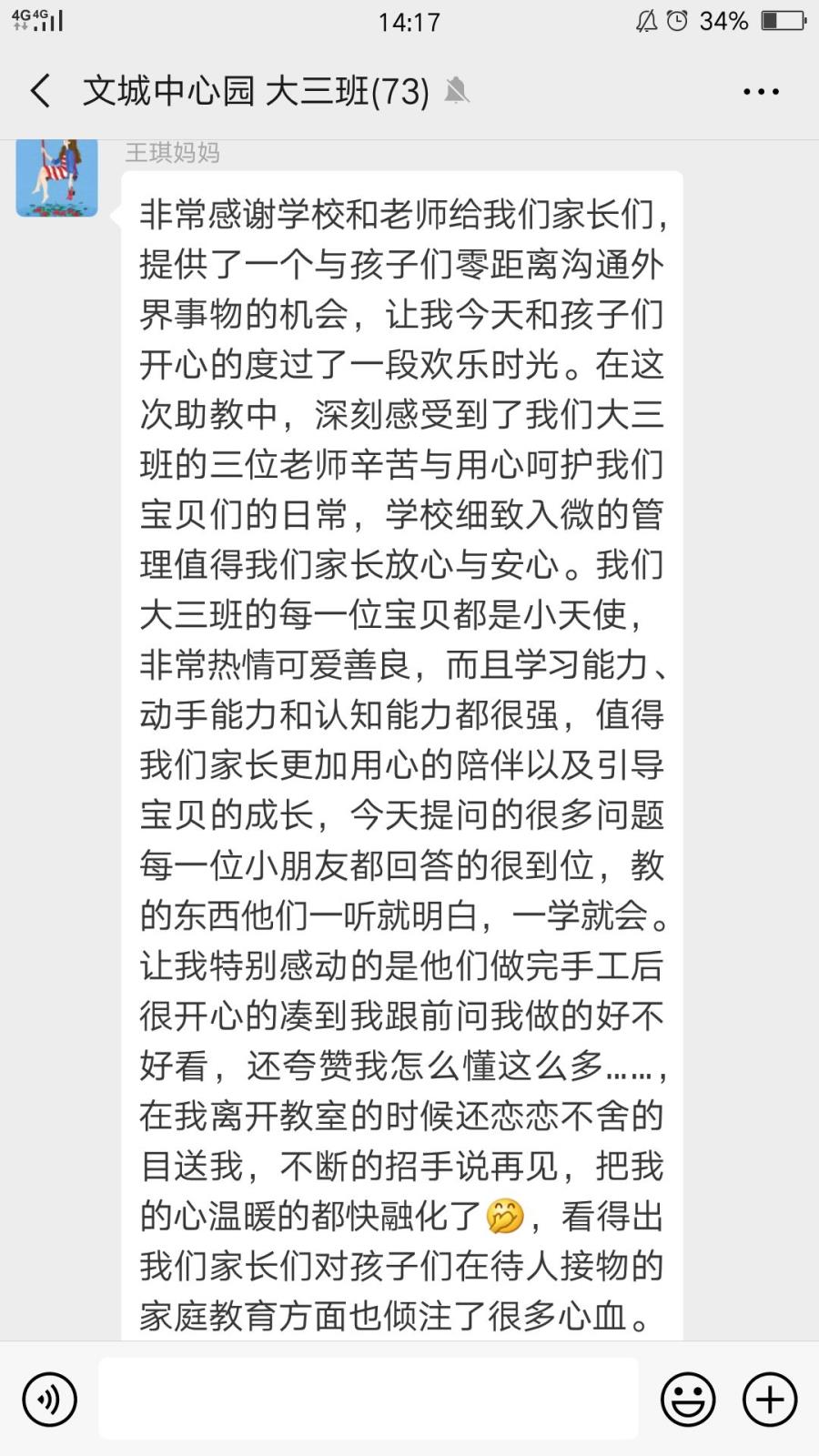Open the three-dot group chat menu

[x=761, y=92]
